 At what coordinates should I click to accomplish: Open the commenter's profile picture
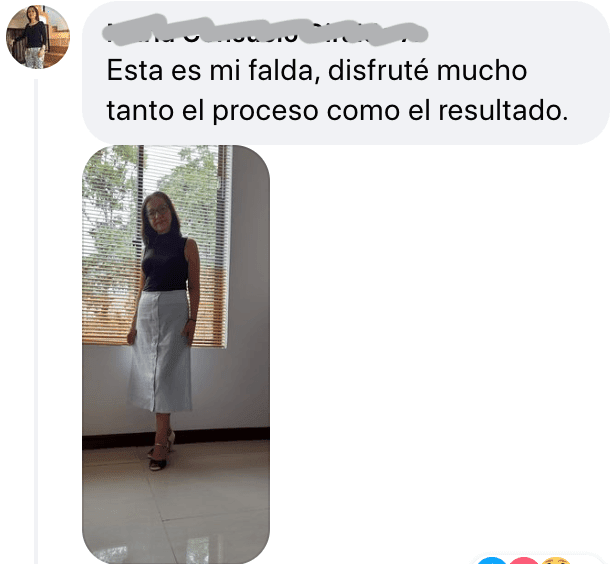[x=37, y=37]
